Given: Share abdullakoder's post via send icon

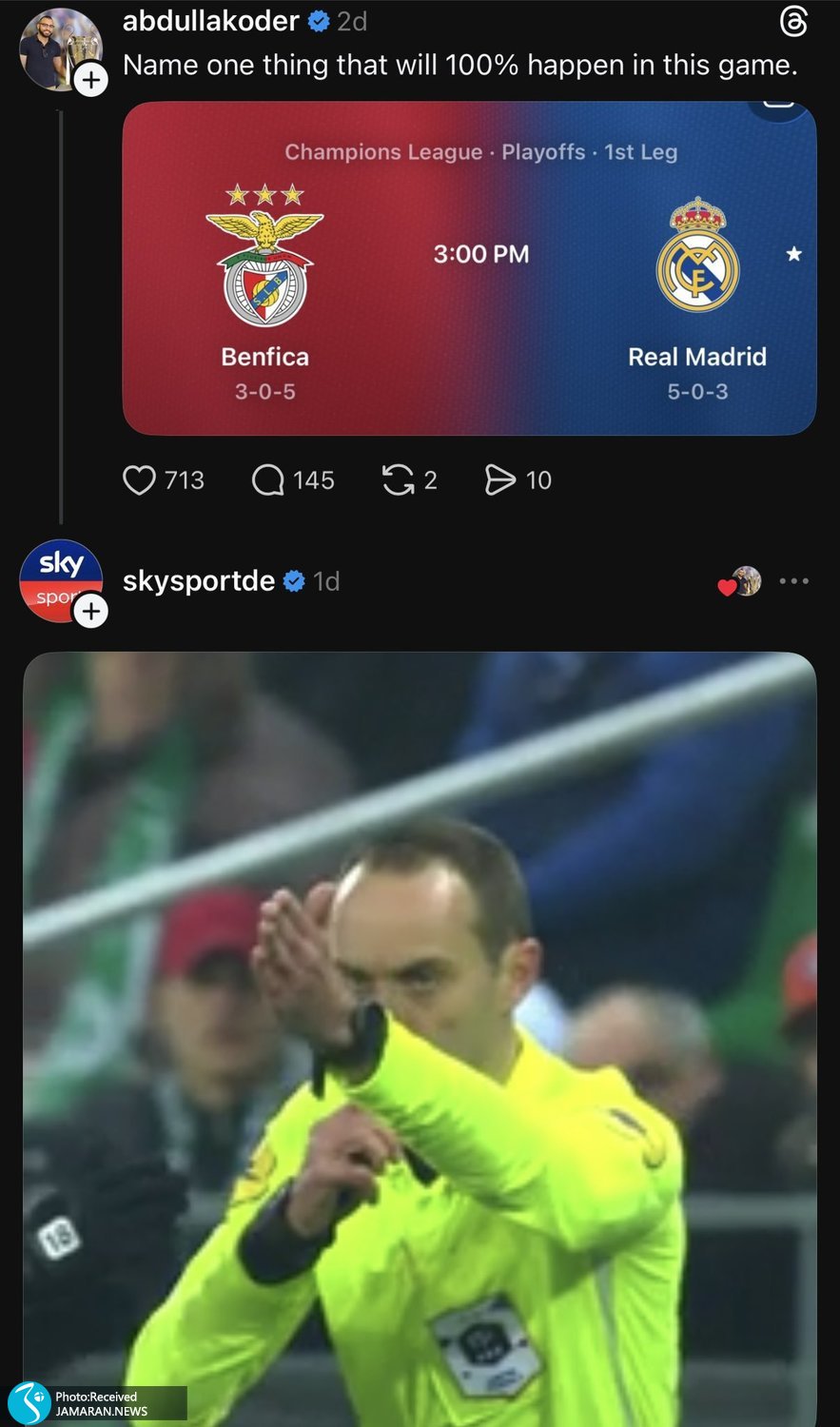Looking at the screenshot, I should (x=499, y=479).
